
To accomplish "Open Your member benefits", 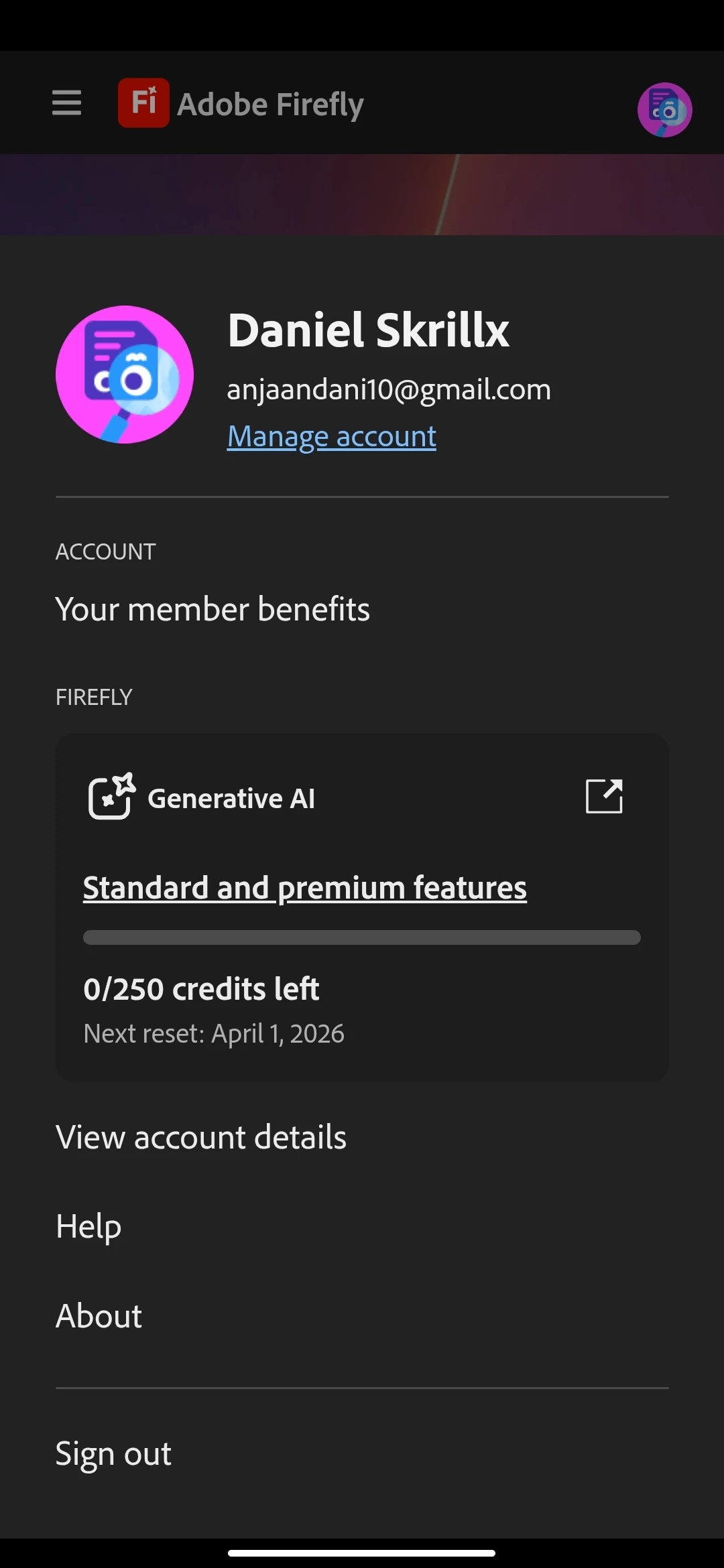I will [x=213, y=609].
